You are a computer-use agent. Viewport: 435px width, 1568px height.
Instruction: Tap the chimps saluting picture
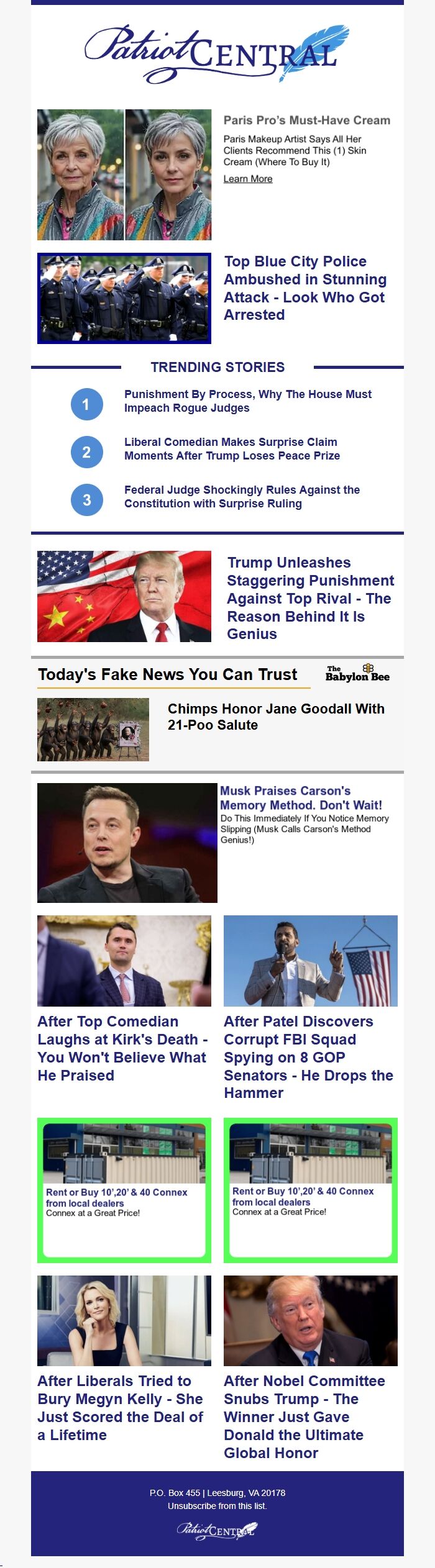(93, 730)
